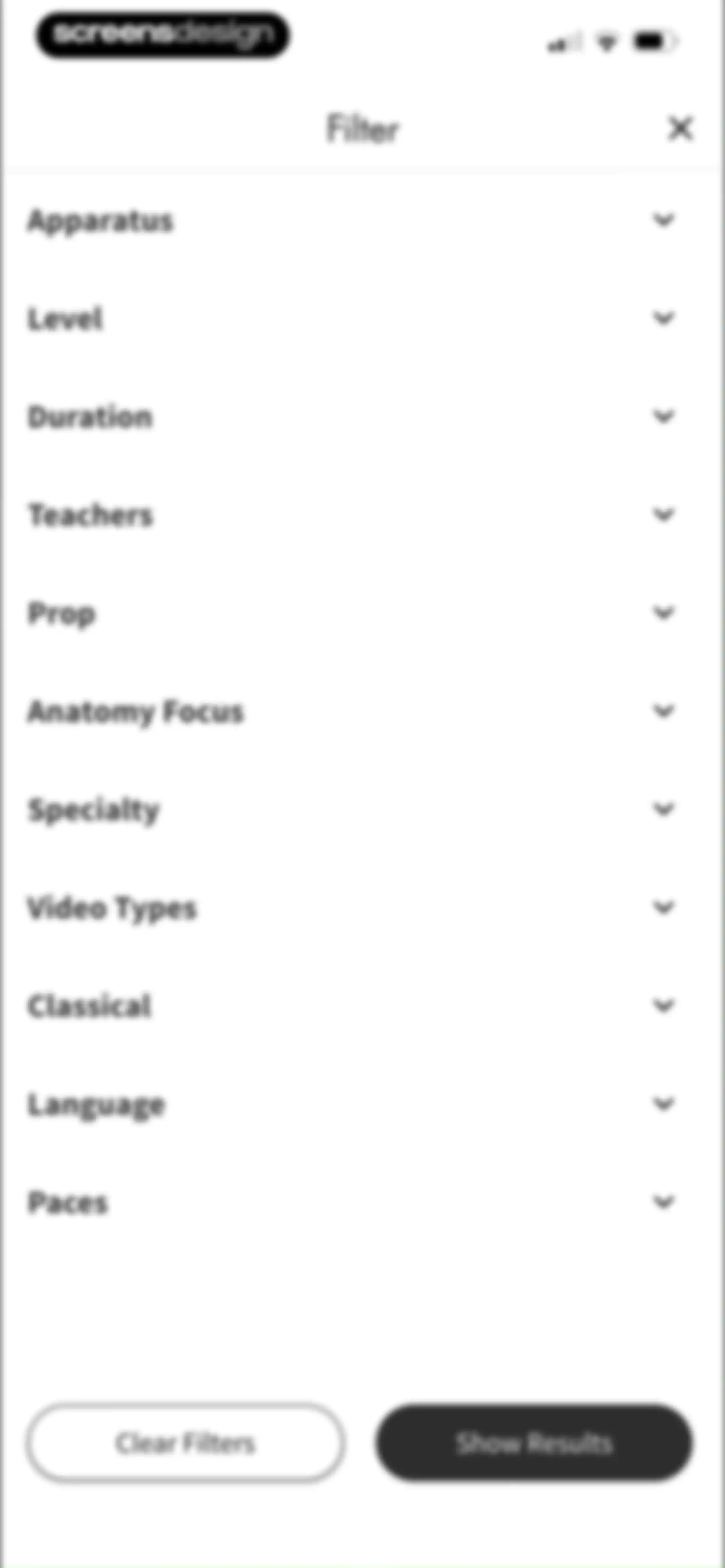Open the Language filter options
725x1568 pixels.
(x=362, y=1104)
